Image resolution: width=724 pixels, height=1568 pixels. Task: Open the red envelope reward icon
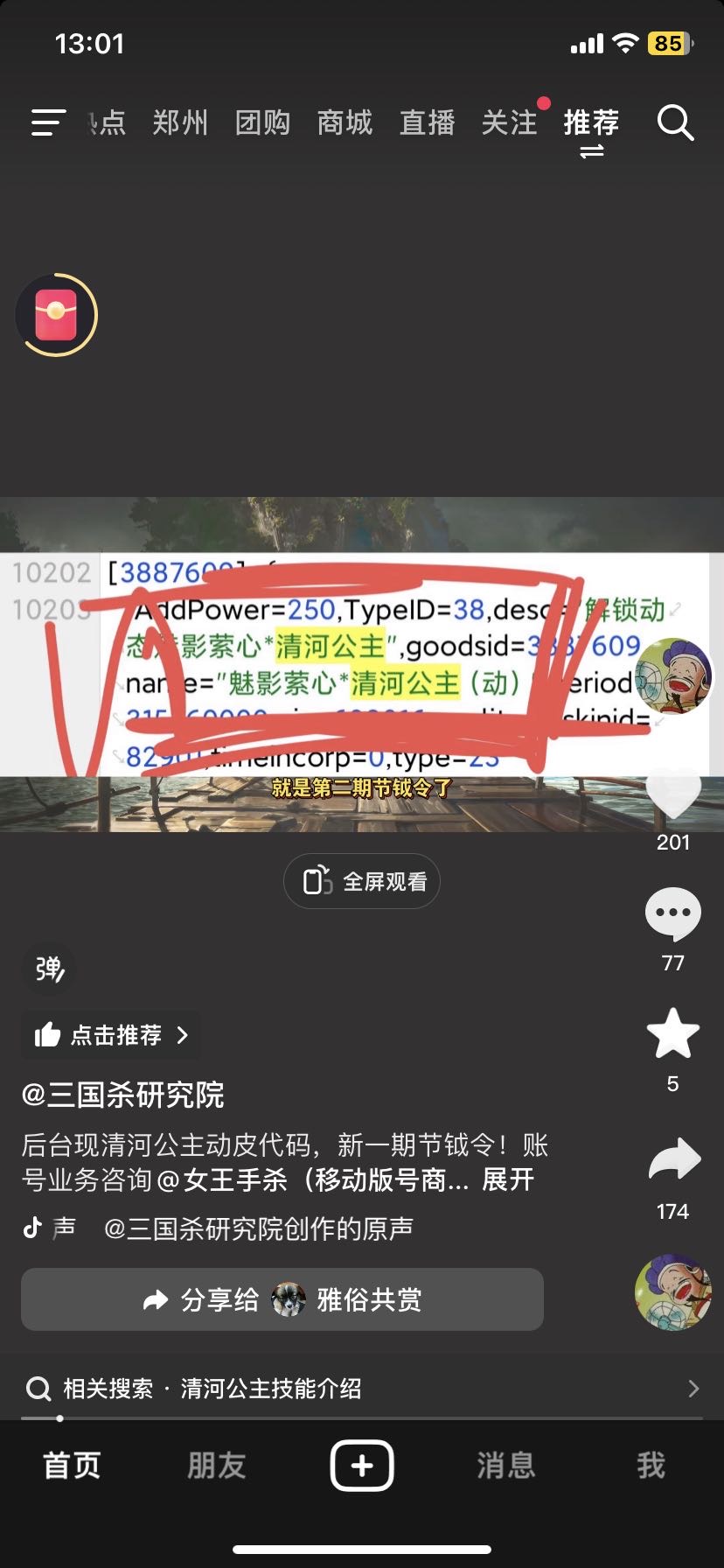56,315
